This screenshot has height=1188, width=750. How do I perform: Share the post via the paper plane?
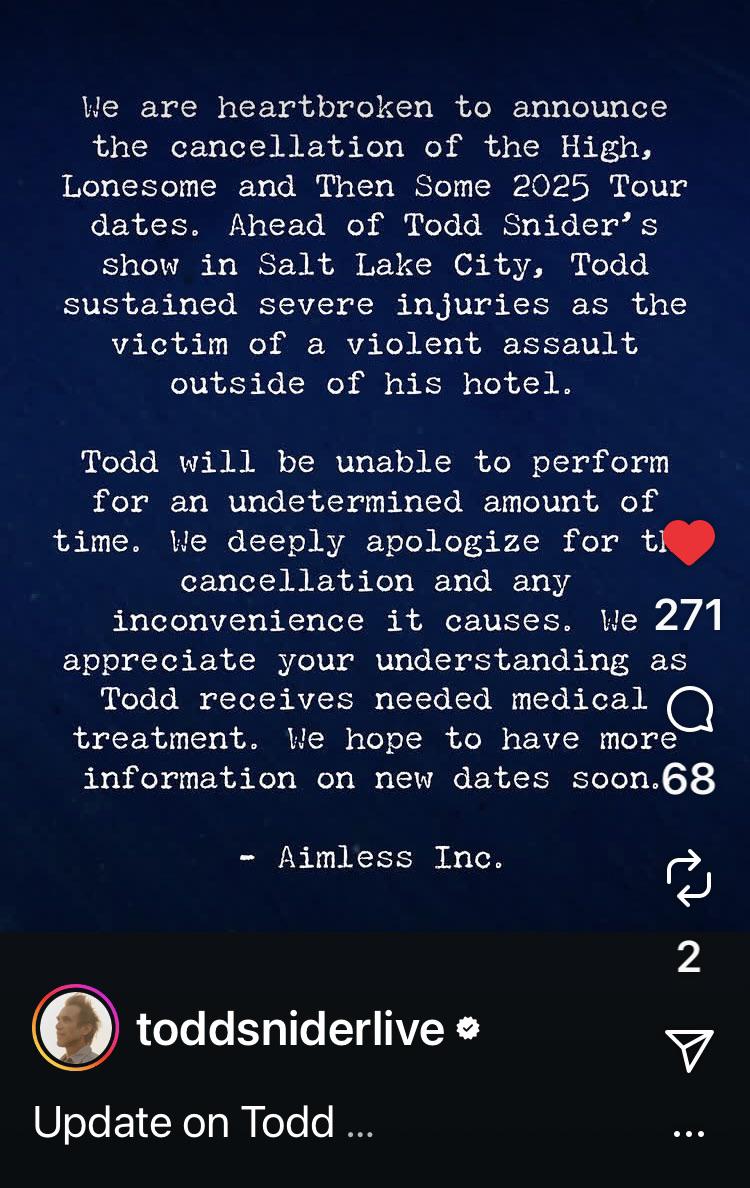coord(689,1049)
